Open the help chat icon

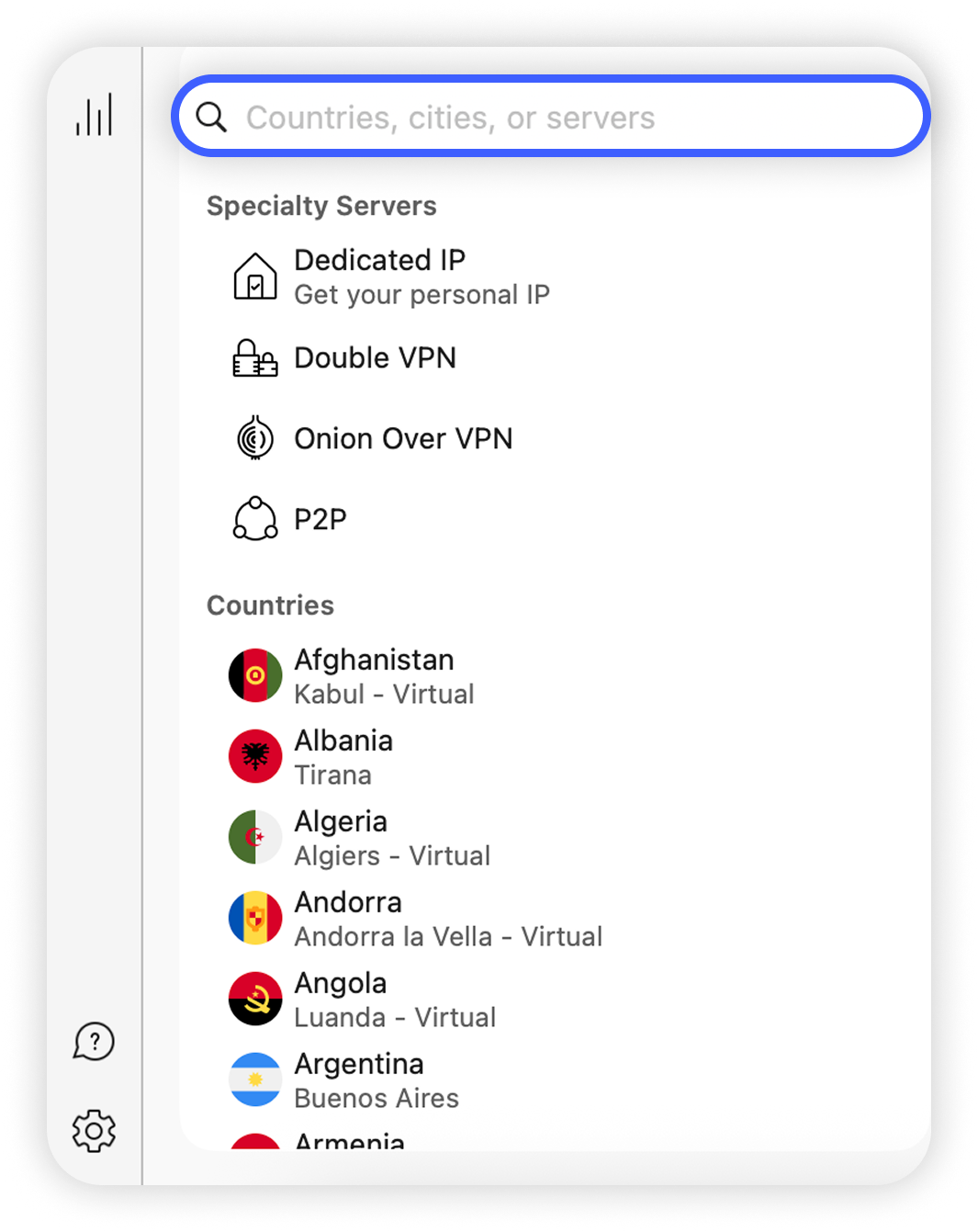[94, 1042]
